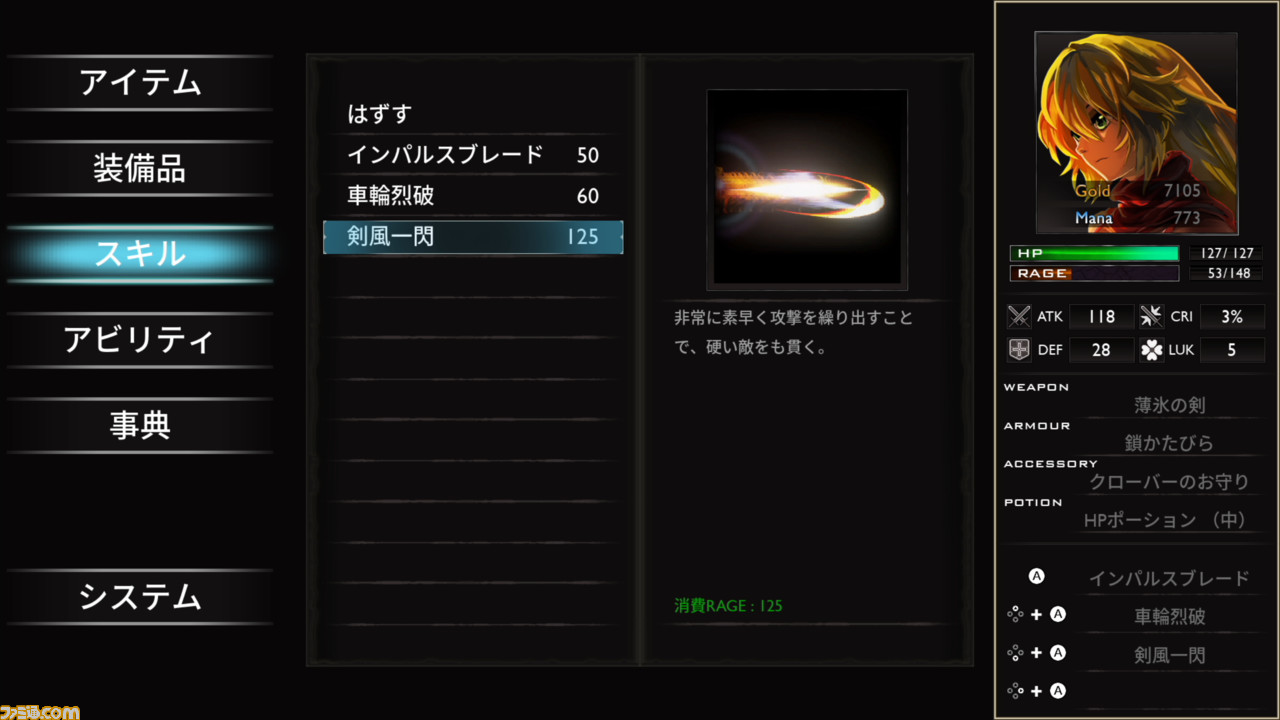
Task: Open the 事典 encyclopedia
Action: [140, 426]
